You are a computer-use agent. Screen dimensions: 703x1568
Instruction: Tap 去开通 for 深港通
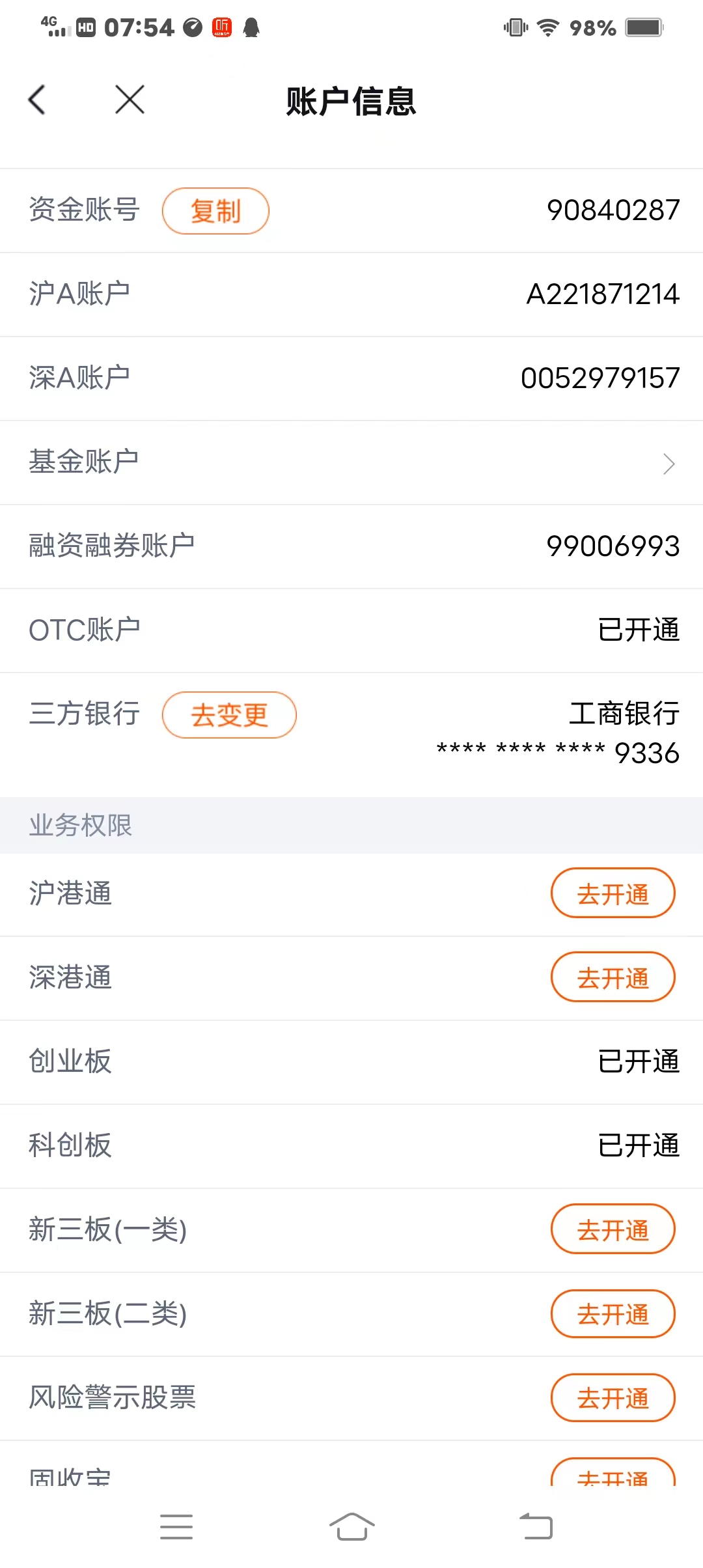(613, 977)
